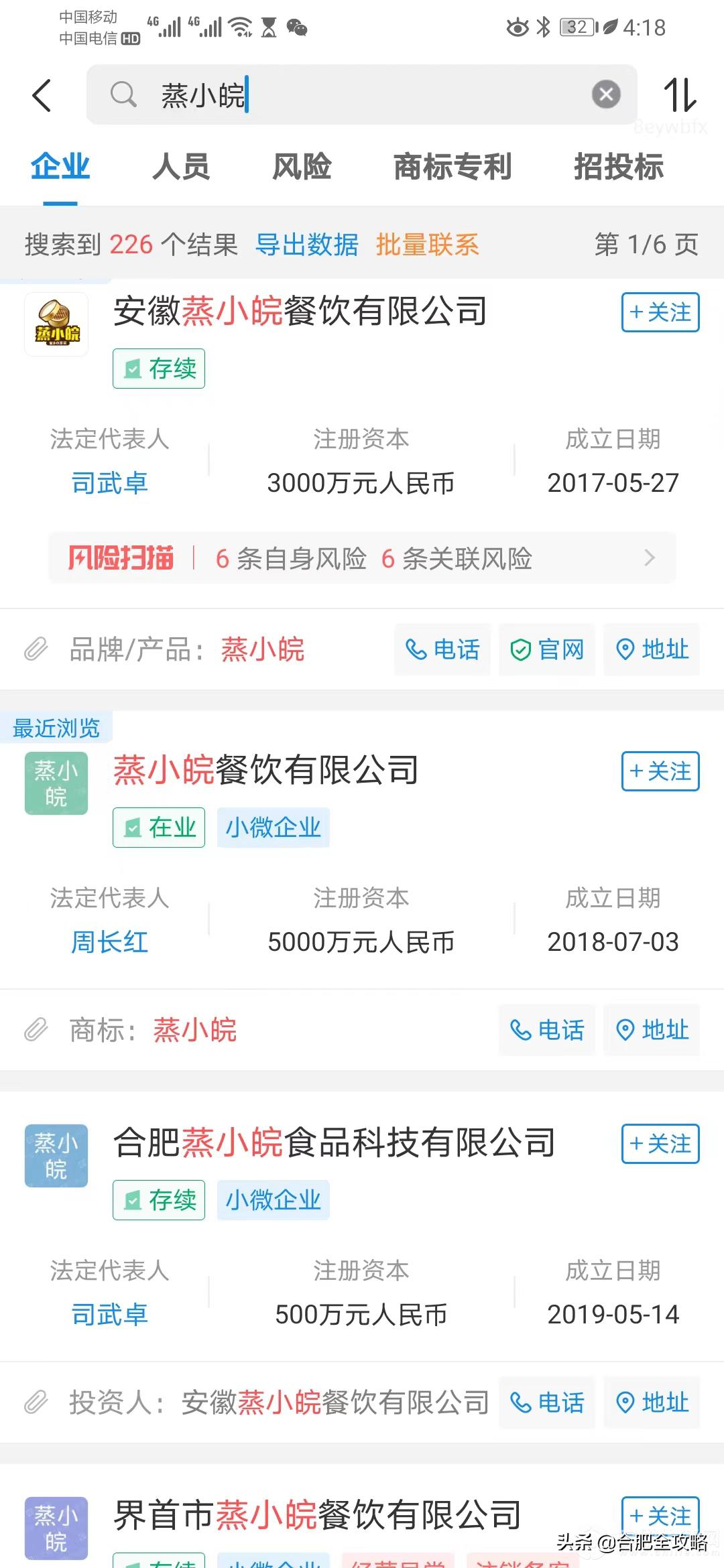View 地址 location for 安徽蒸小皖餐饮有限公司
This screenshot has width=724, height=1568.
(651, 649)
